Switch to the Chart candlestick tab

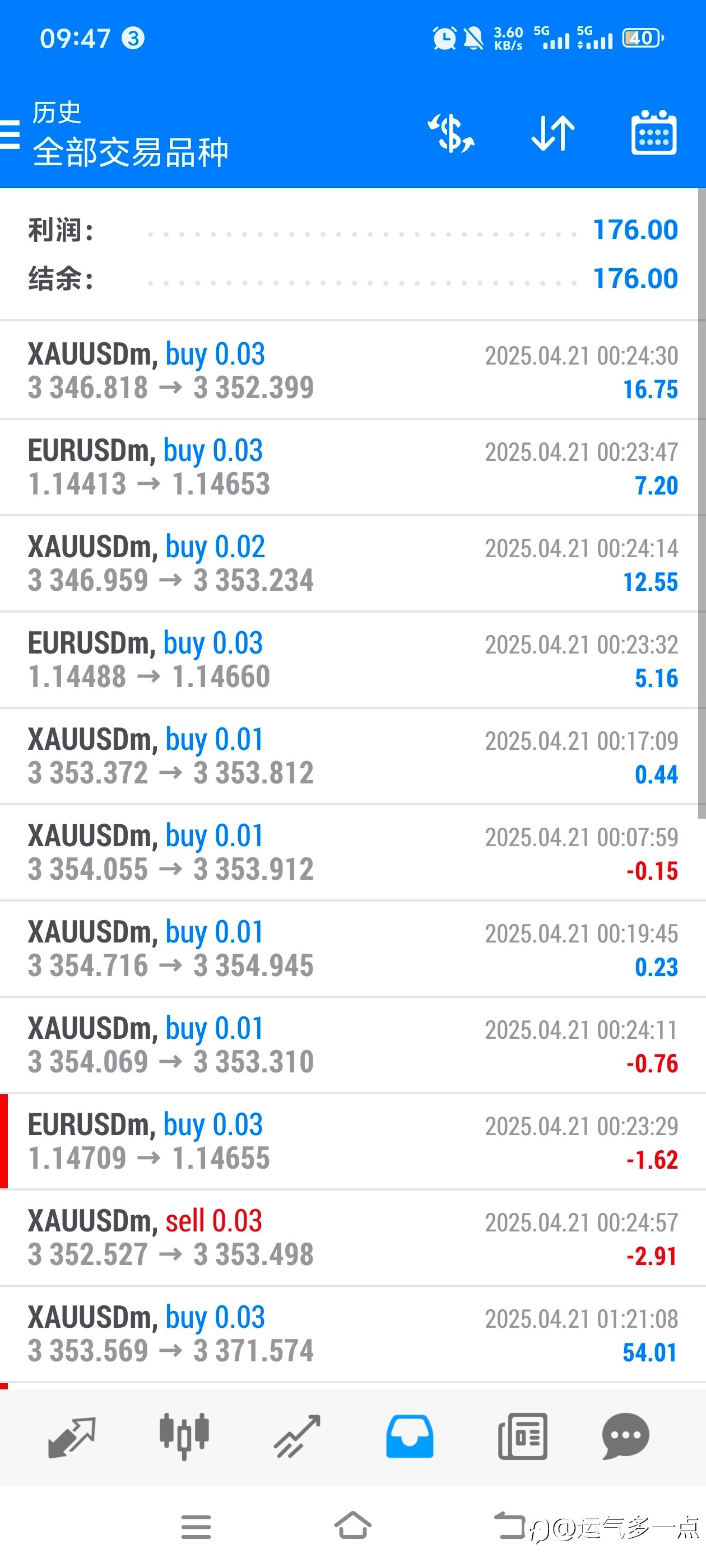[x=184, y=1436]
